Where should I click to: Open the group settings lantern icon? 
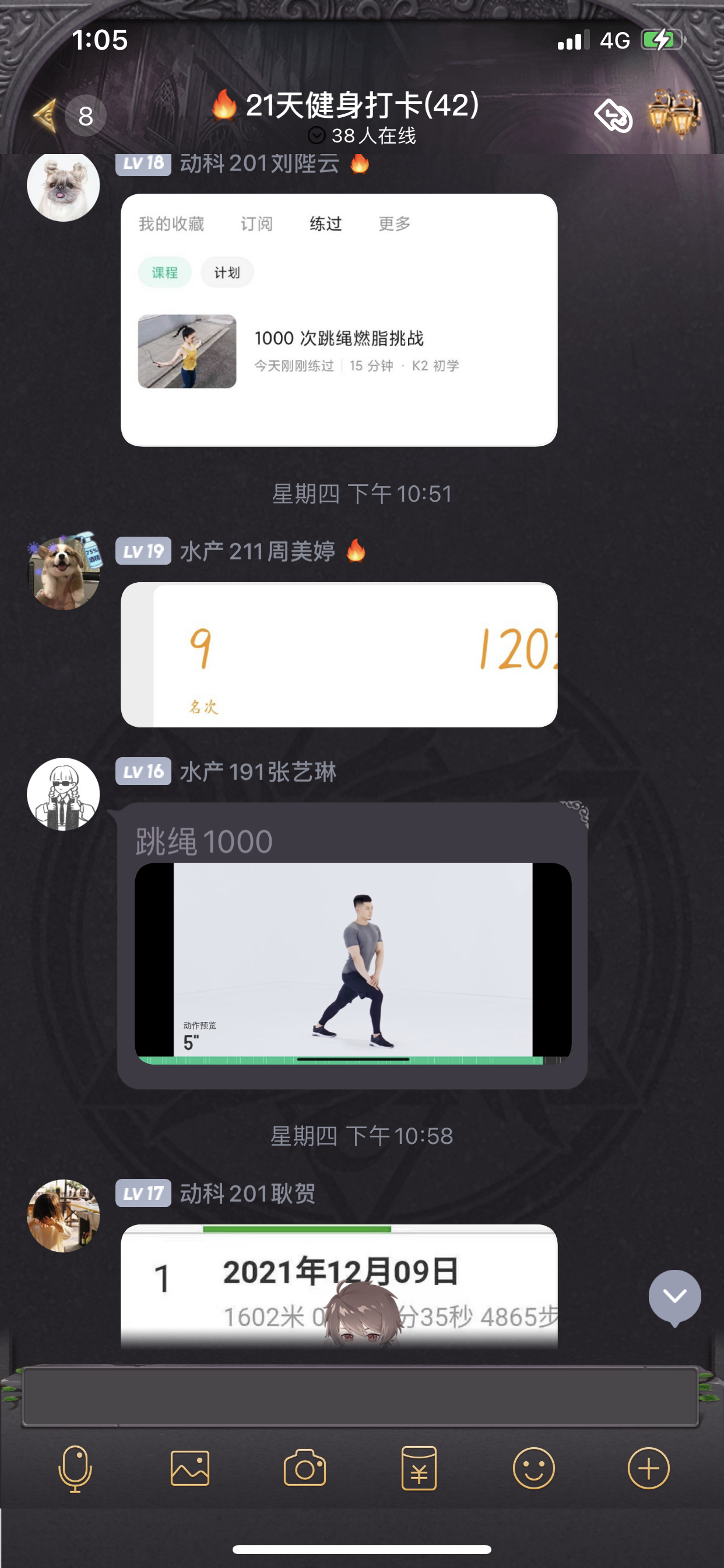[674, 114]
